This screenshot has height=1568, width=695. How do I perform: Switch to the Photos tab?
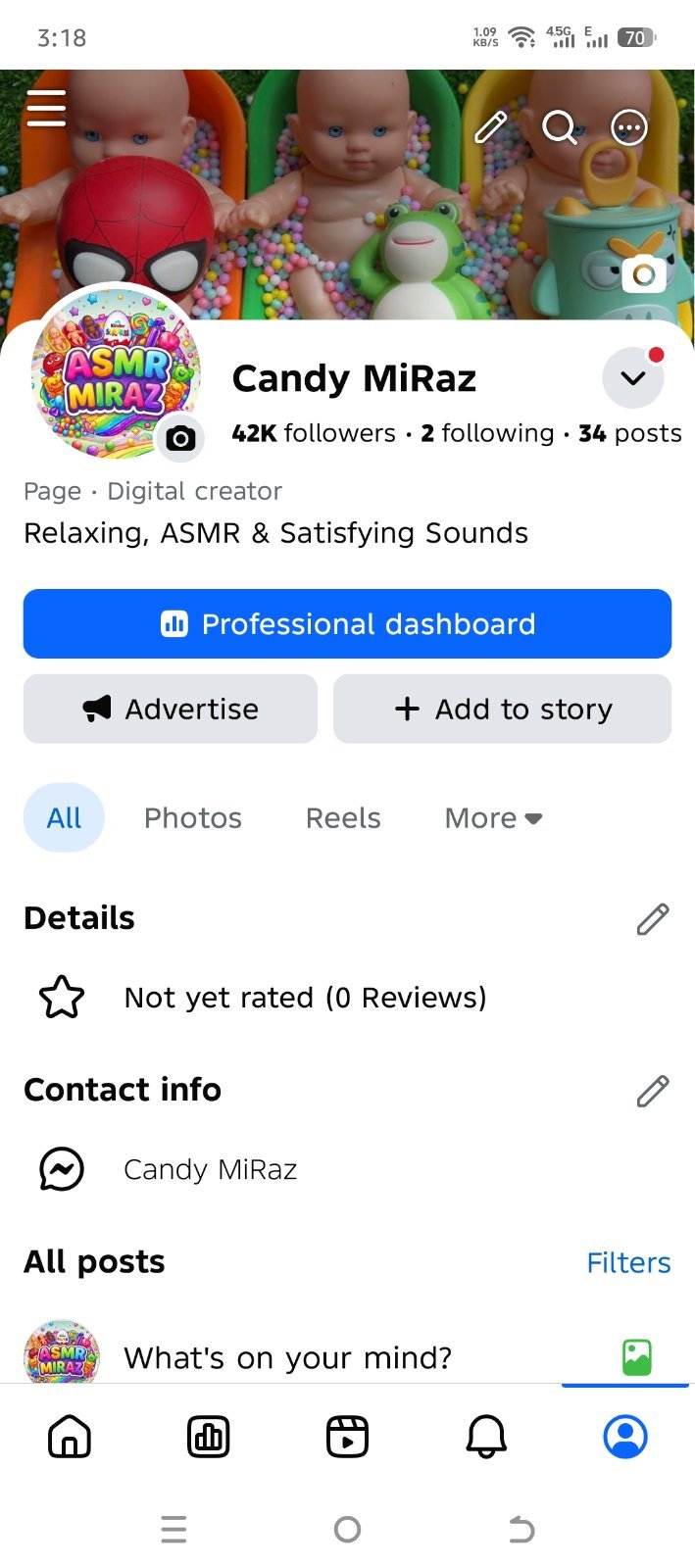pos(193,817)
